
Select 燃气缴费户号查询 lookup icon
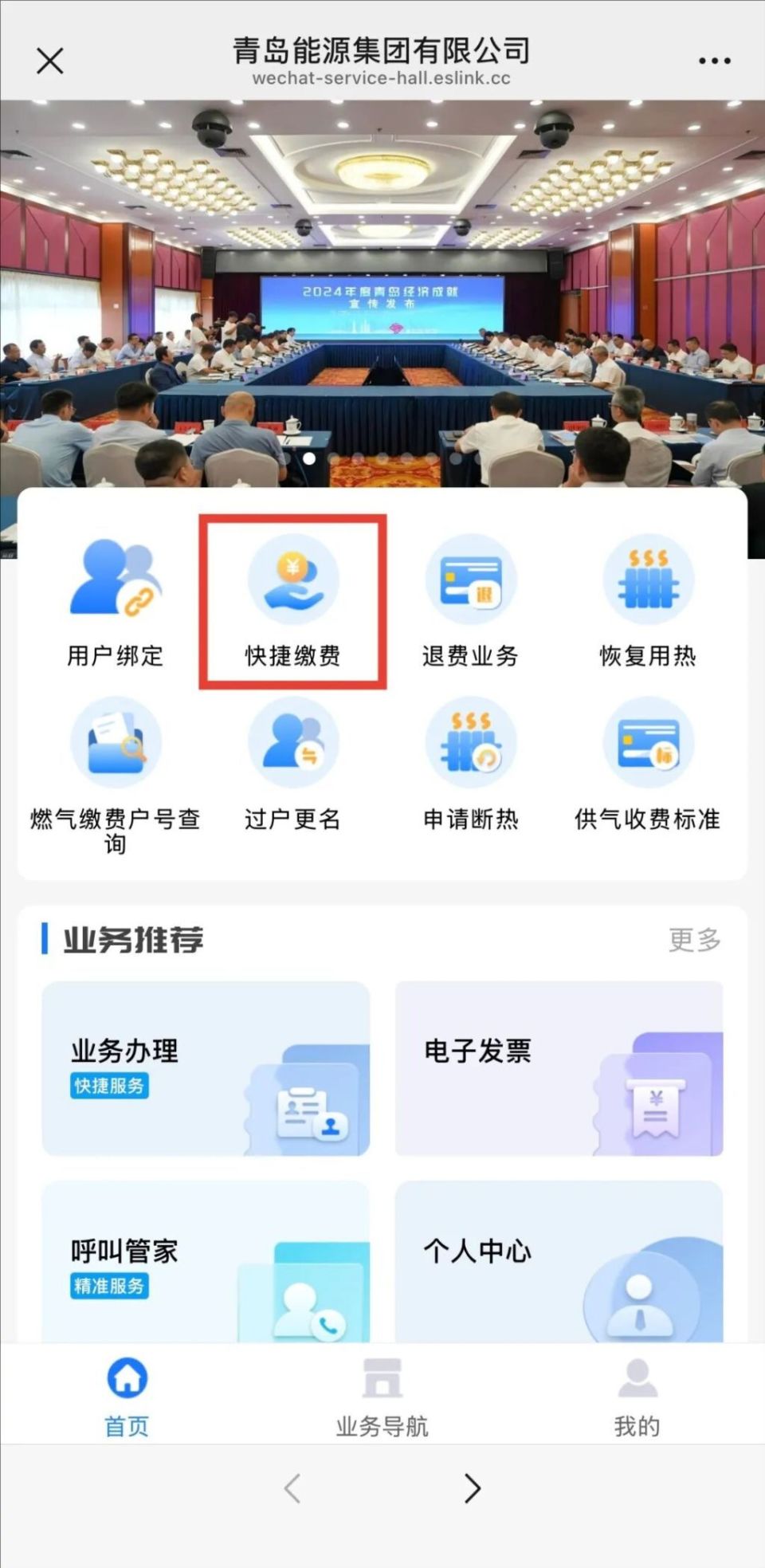(x=114, y=743)
